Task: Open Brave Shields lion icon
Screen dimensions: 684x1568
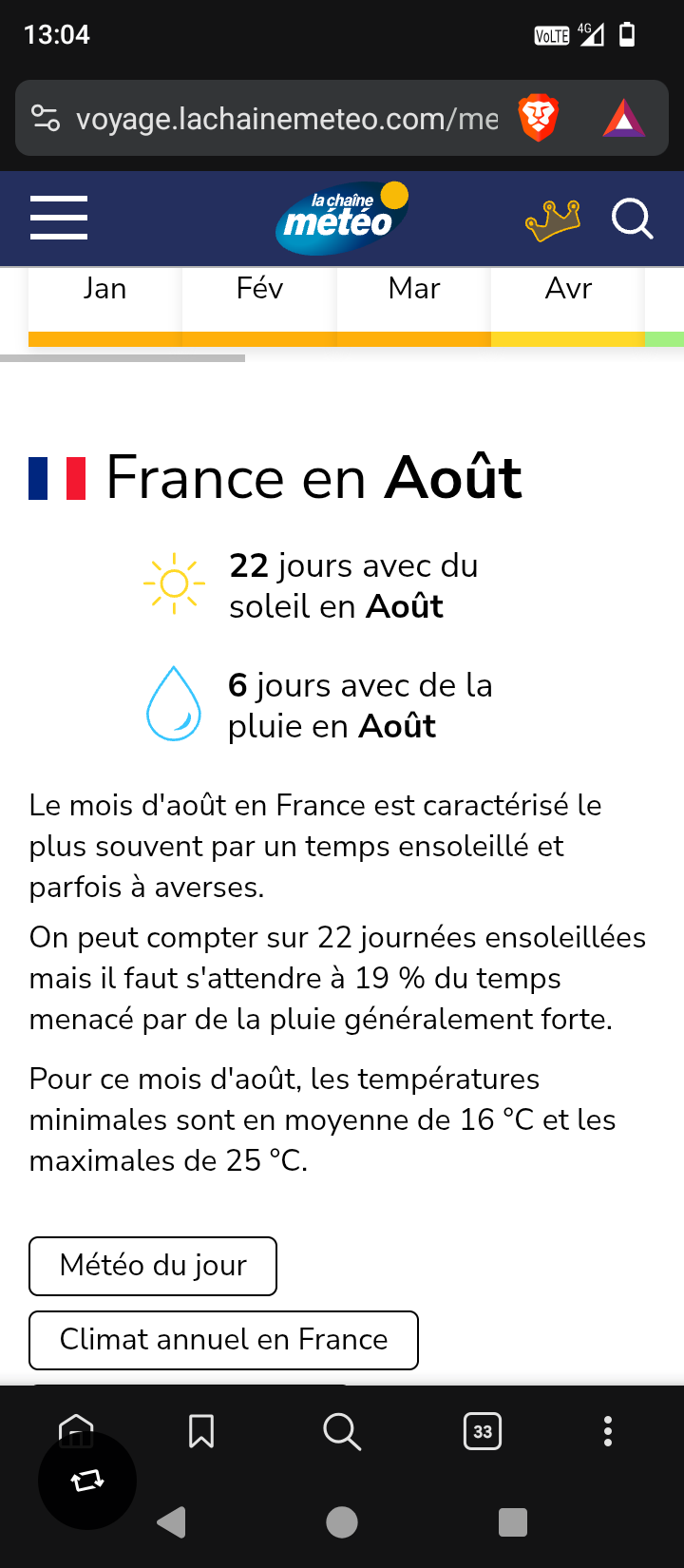Action: click(538, 119)
